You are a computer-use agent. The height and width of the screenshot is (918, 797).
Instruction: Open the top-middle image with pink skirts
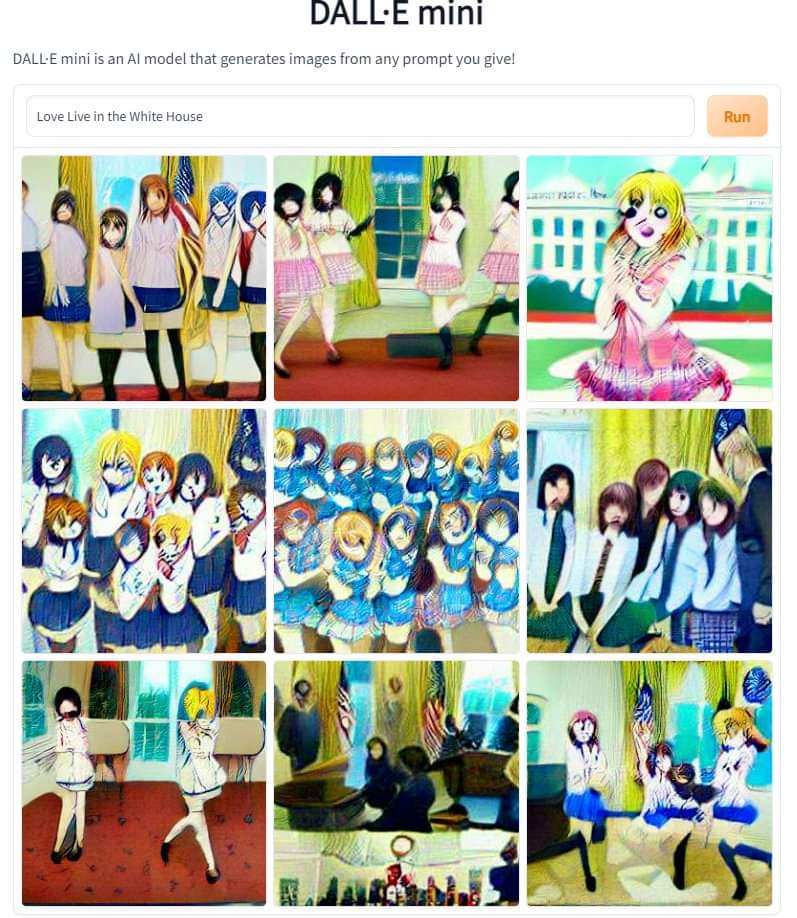pos(396,278)
